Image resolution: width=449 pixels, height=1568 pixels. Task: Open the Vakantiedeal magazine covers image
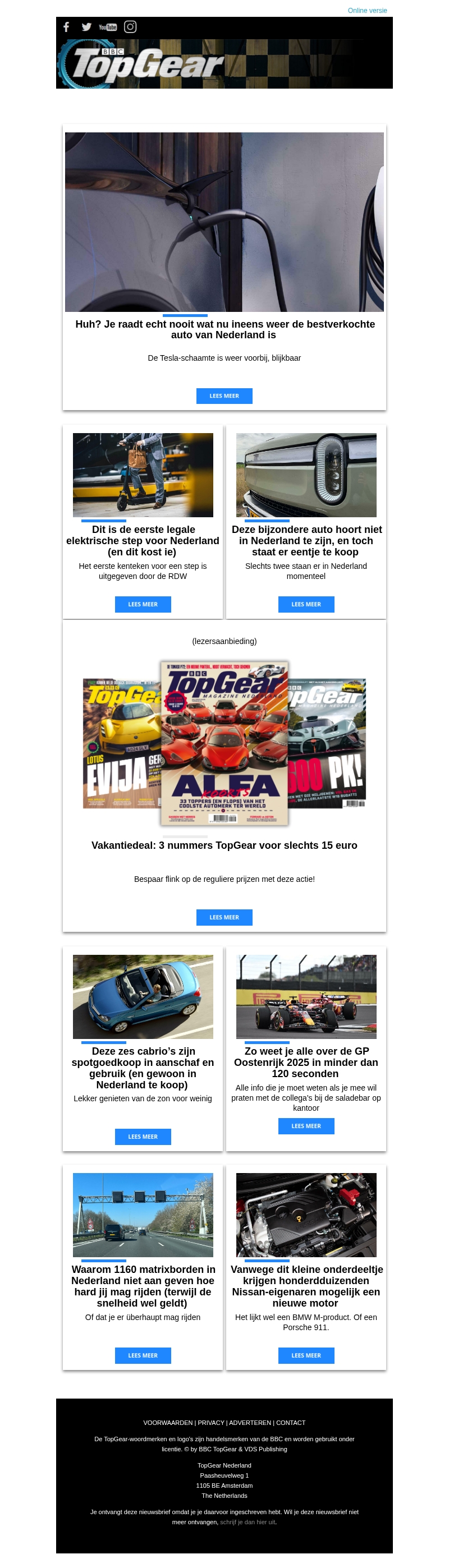pos(224,743)
